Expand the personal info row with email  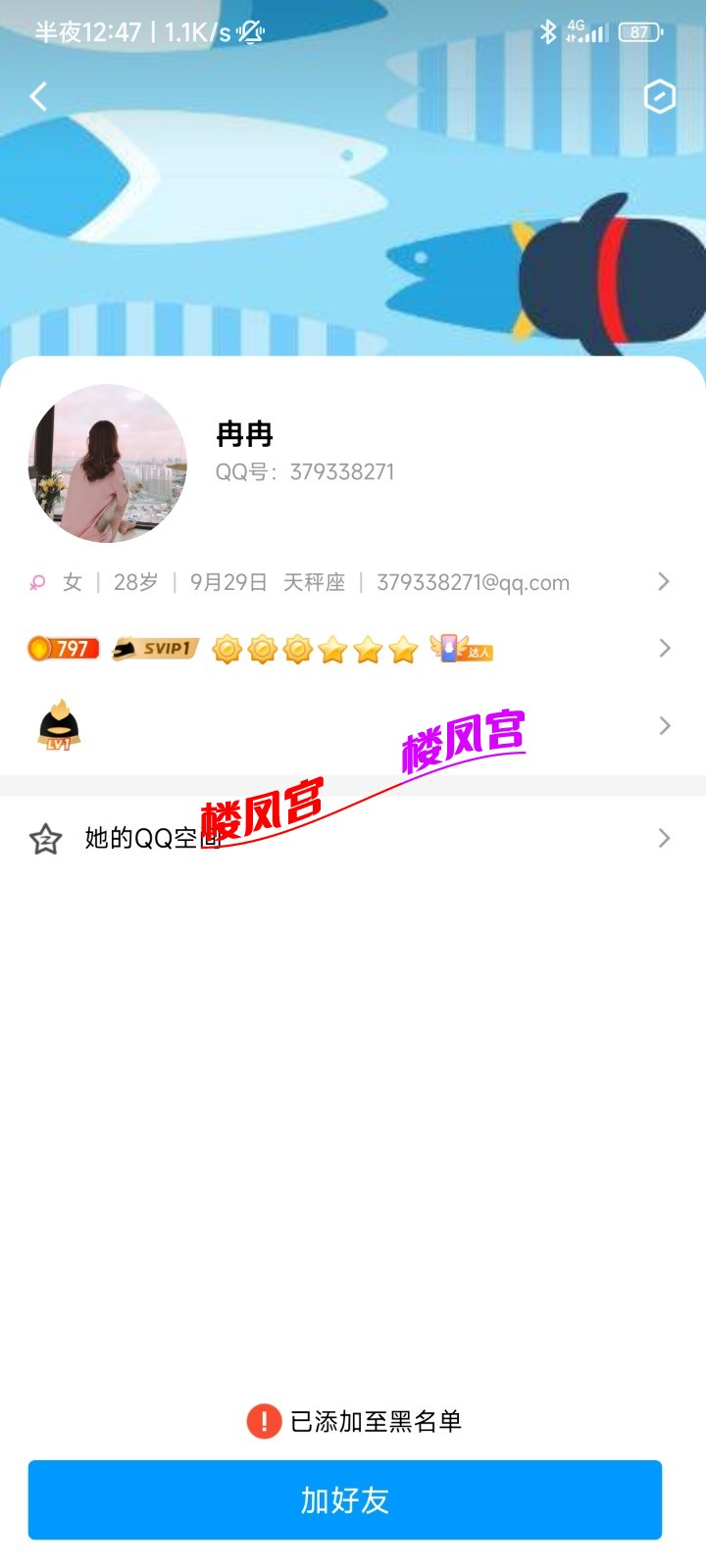(x=666, y=581)
